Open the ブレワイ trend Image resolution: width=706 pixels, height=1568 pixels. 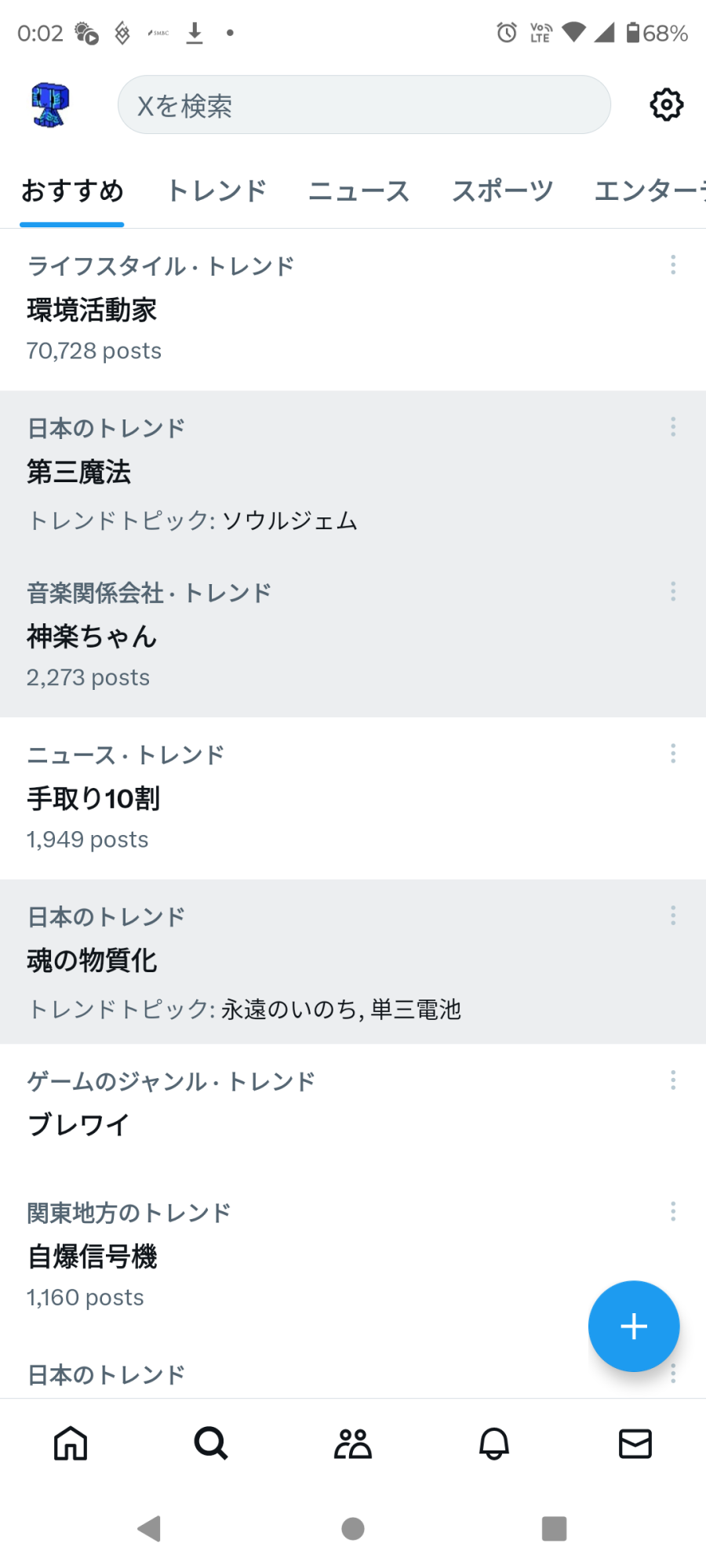click(x=78, y=1125)
